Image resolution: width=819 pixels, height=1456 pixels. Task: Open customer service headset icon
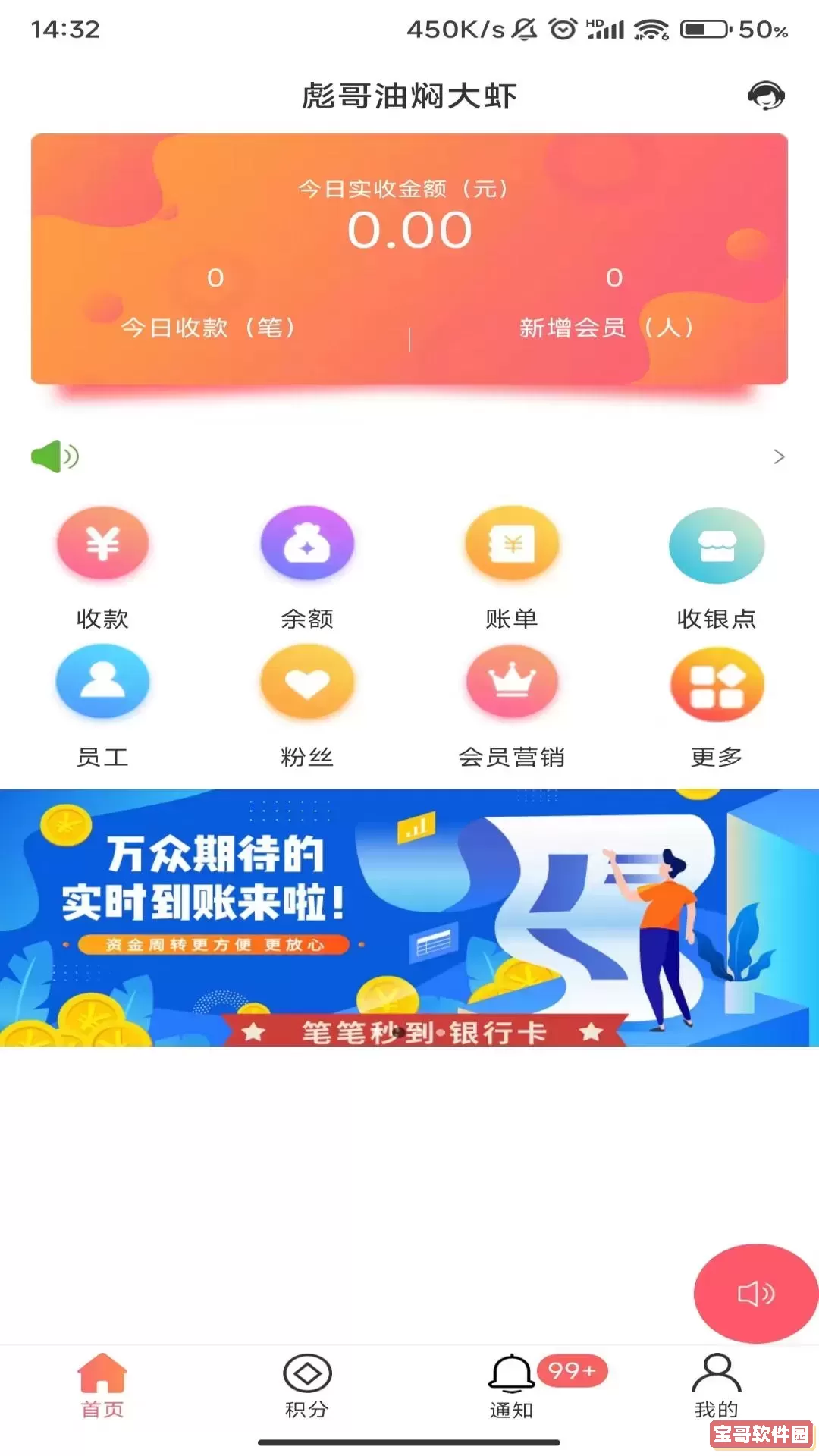click(766, 96)
